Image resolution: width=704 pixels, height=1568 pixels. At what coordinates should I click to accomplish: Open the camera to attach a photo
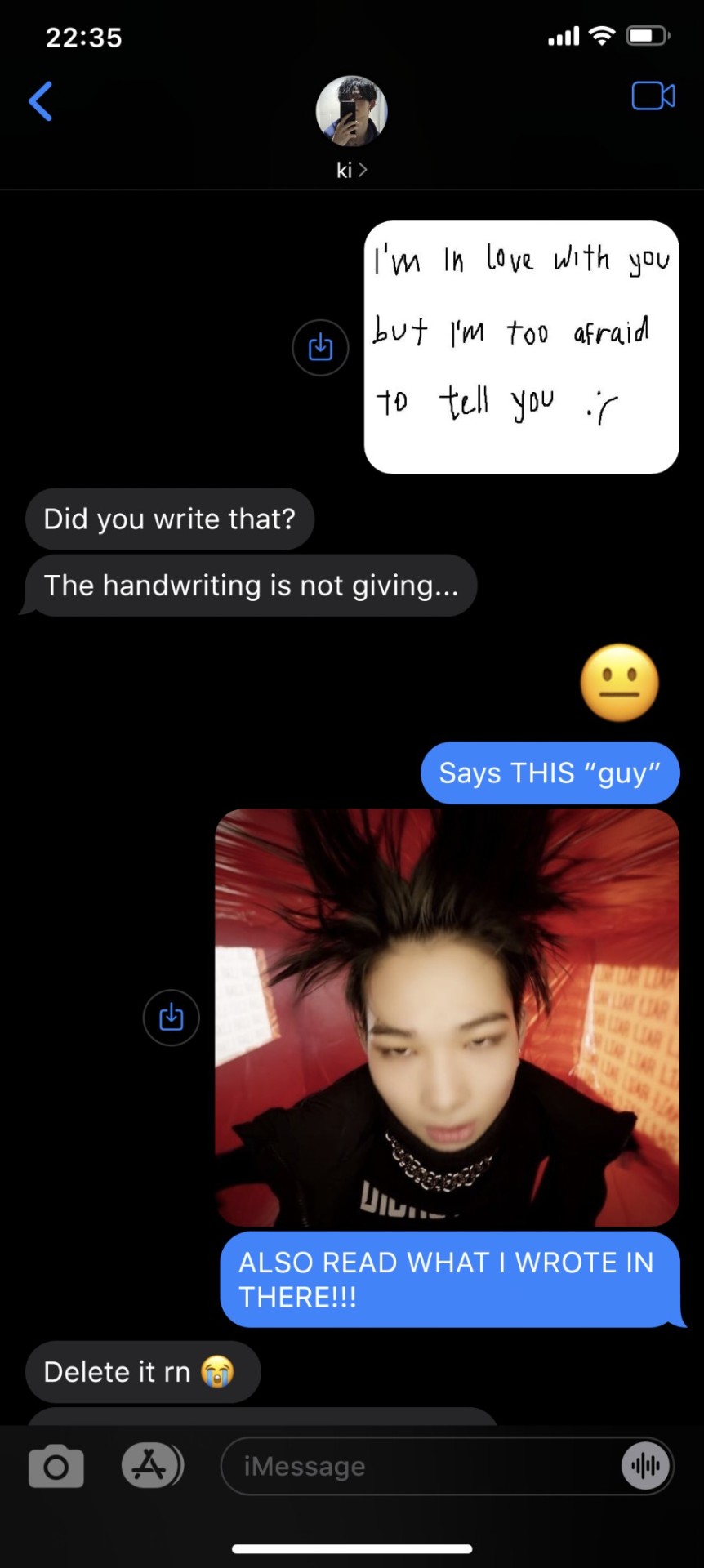point(56,1466)
